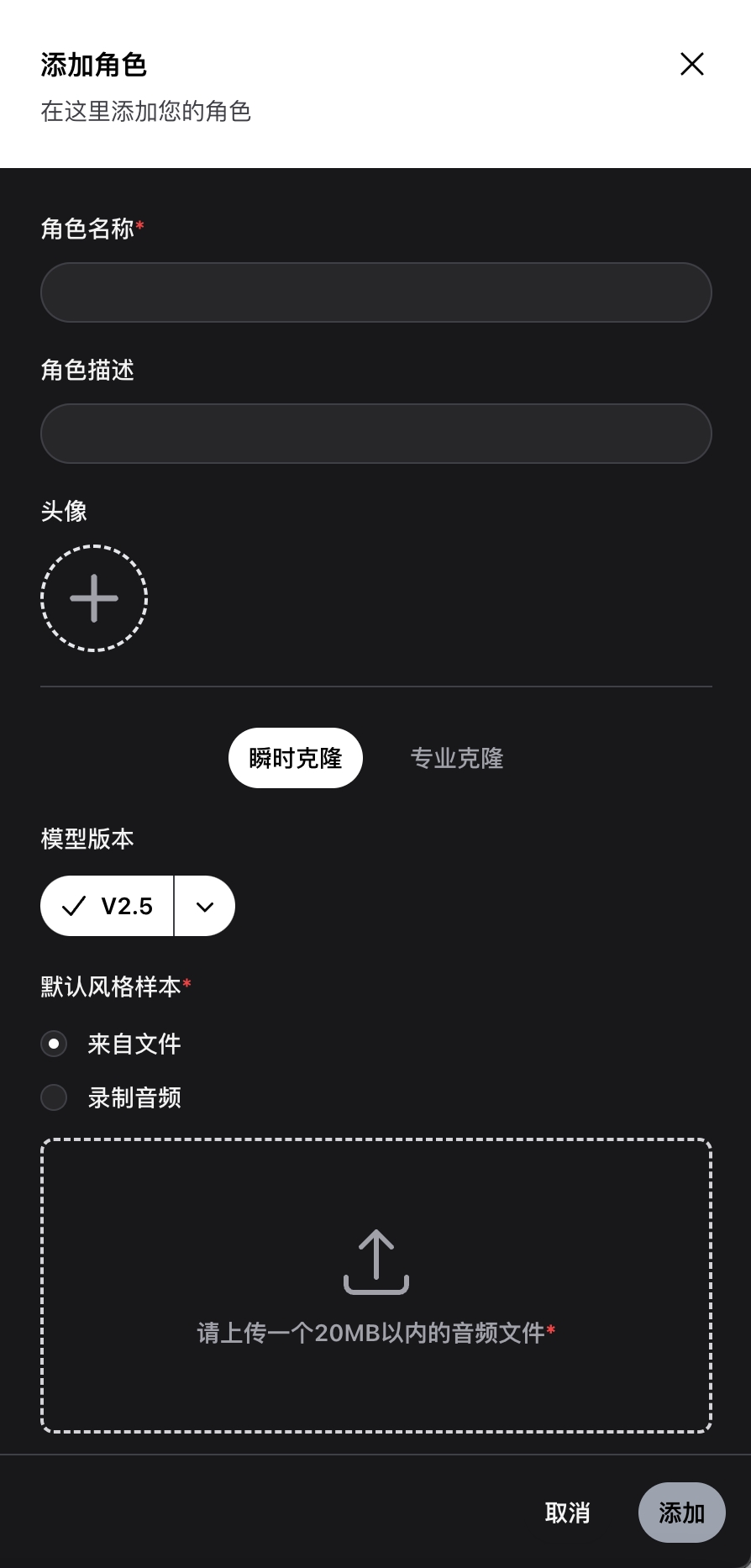Open the audio file upload area
This screenshot has height=1568, width=751.
coord(376,1286)
